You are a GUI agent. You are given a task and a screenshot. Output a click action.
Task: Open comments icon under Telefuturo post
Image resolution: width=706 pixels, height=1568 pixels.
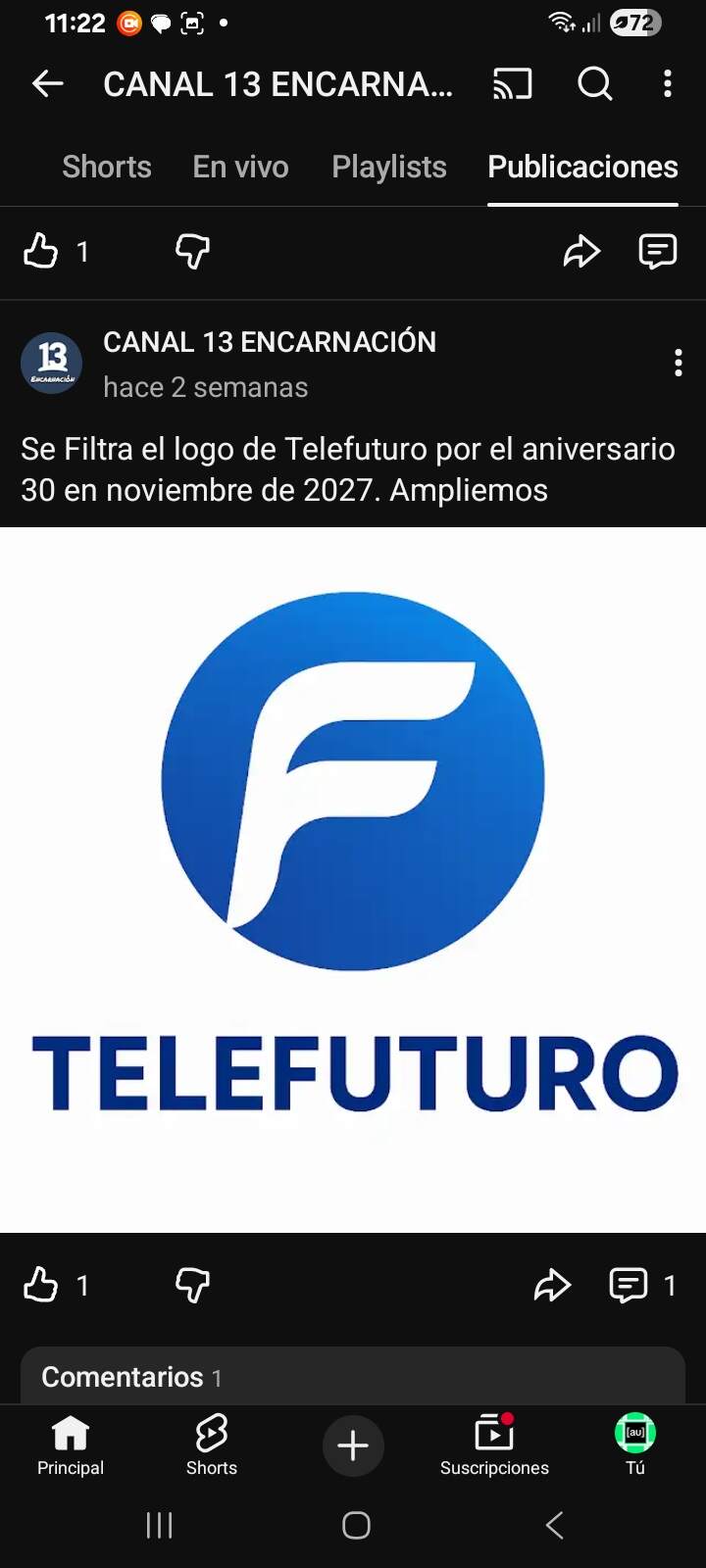pos(629,1285)
